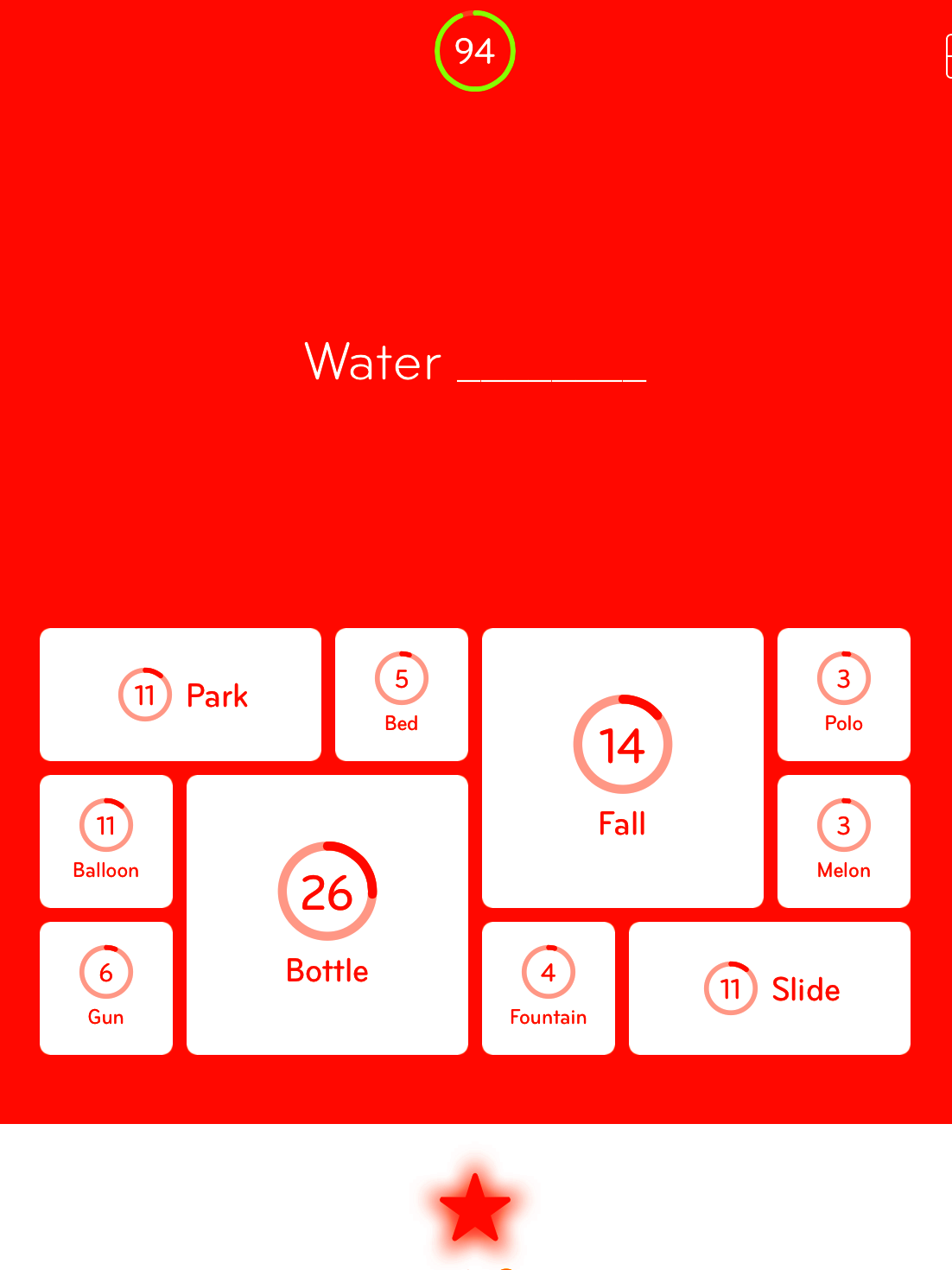
Task: Pick the Slide answer tile
Action: pos(769,988)
